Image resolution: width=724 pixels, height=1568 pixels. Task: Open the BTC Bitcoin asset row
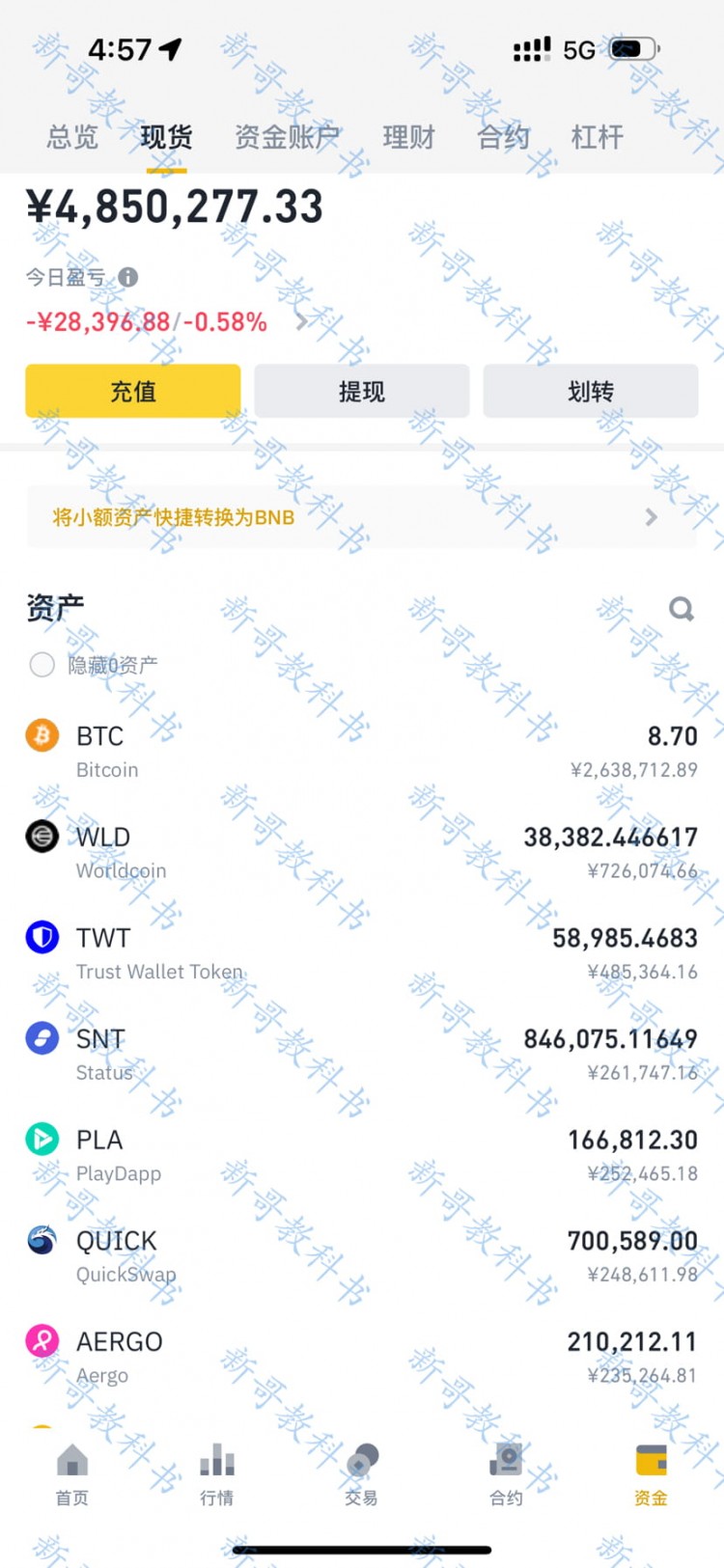362,752
